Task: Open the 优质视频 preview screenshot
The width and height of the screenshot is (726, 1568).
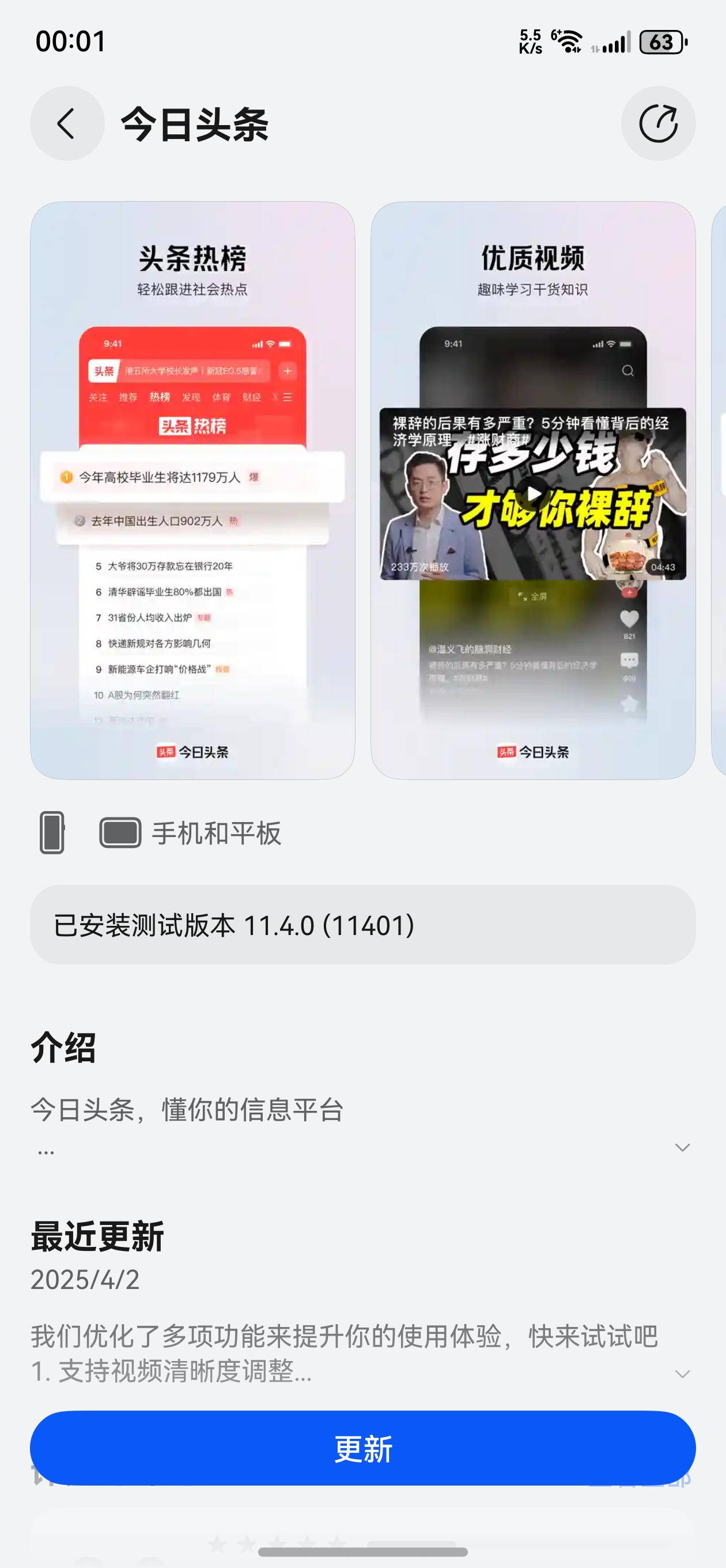Action: 533,490
